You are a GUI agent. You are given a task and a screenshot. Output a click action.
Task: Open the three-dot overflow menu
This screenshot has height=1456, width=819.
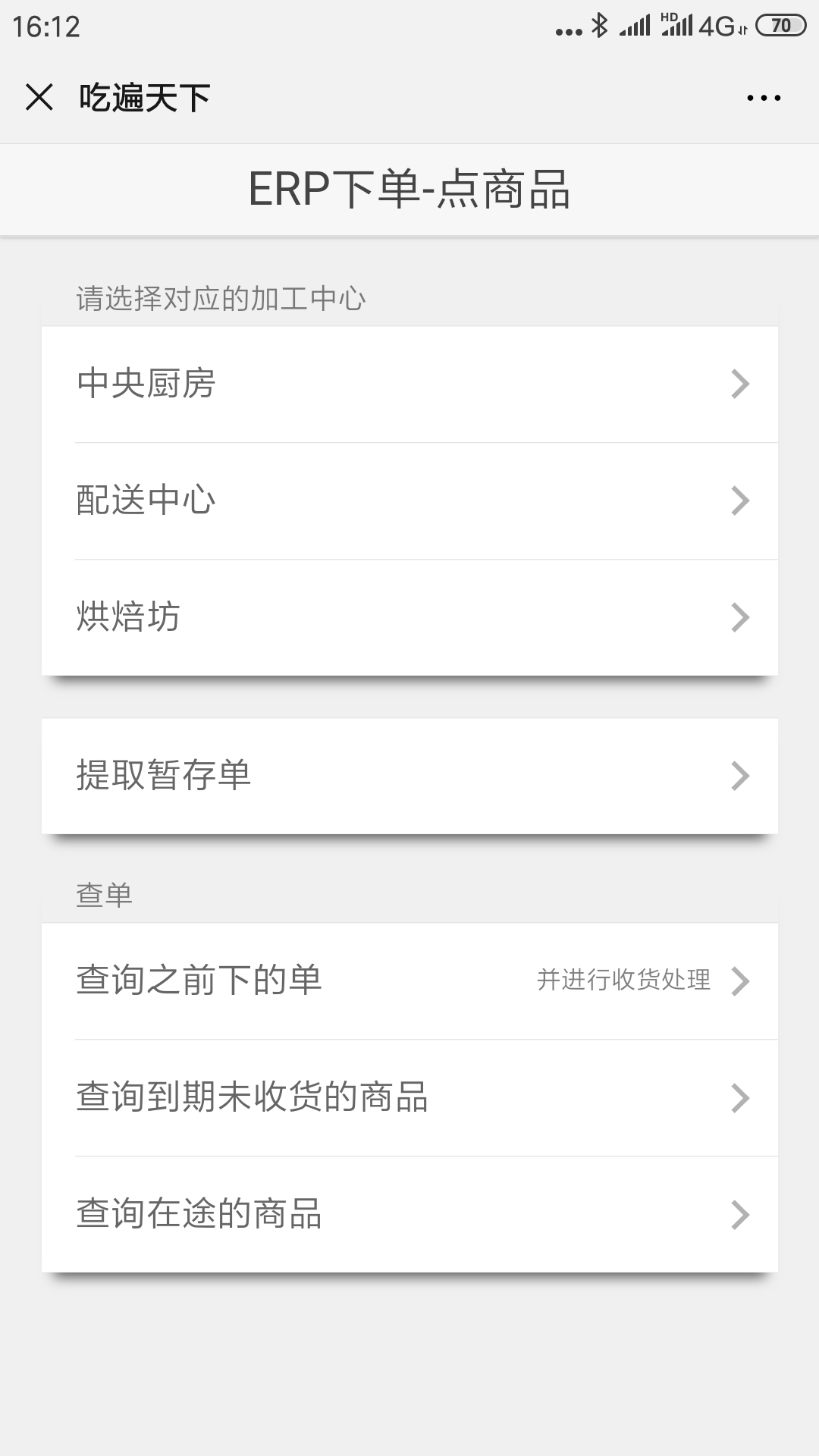764,98
